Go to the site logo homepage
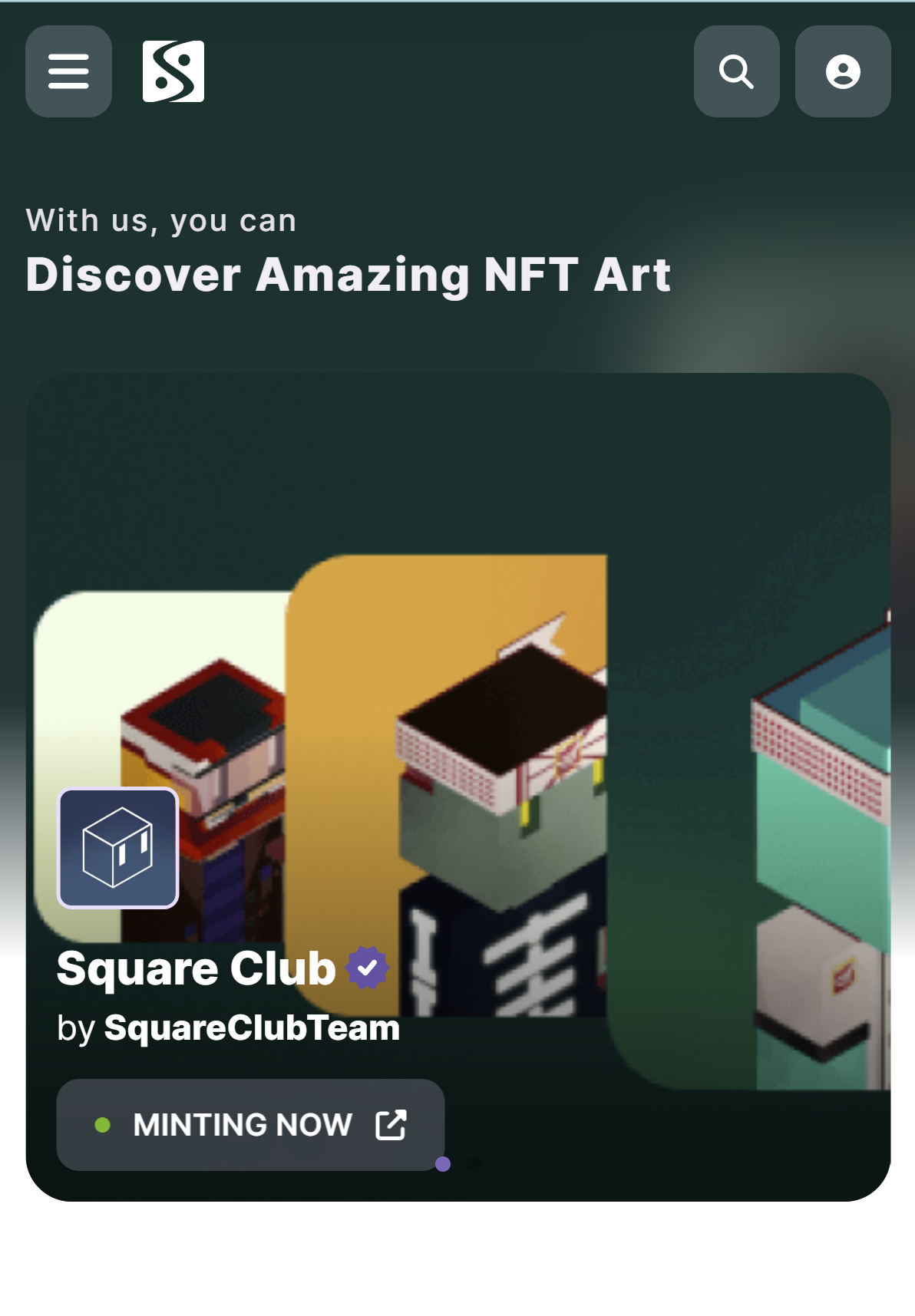 pyautogui.click(x=173, y=71)
